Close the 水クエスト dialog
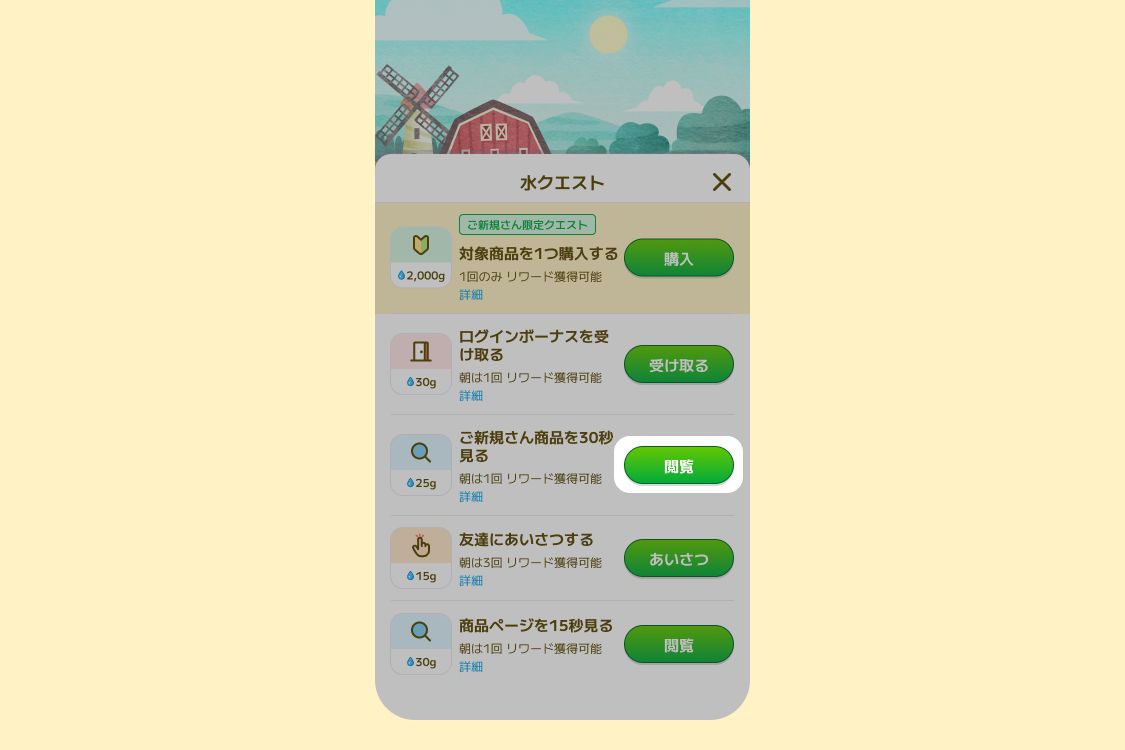 coord(721,182)
